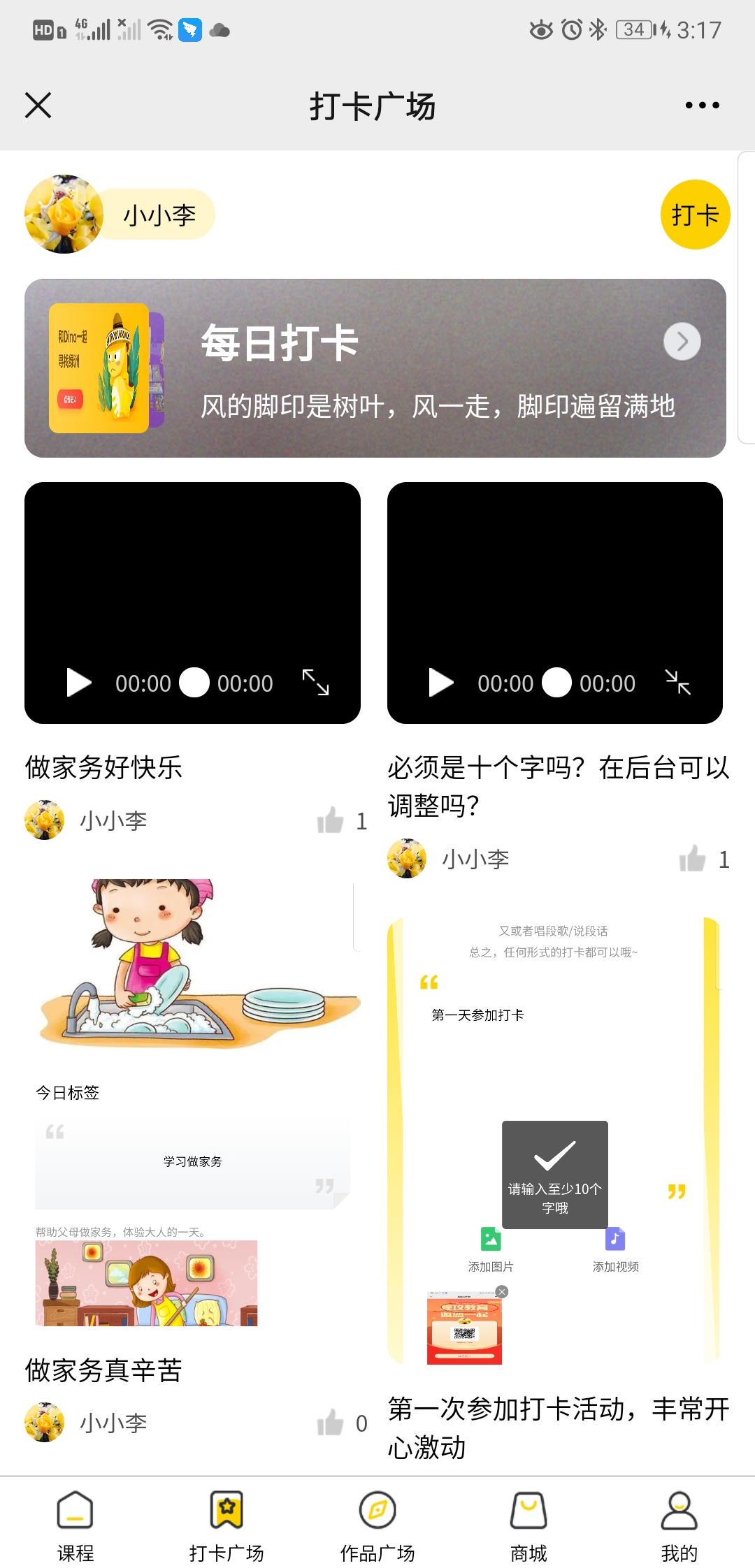Expand 做家务好快乐 video to fullscreen

(315, 682)
